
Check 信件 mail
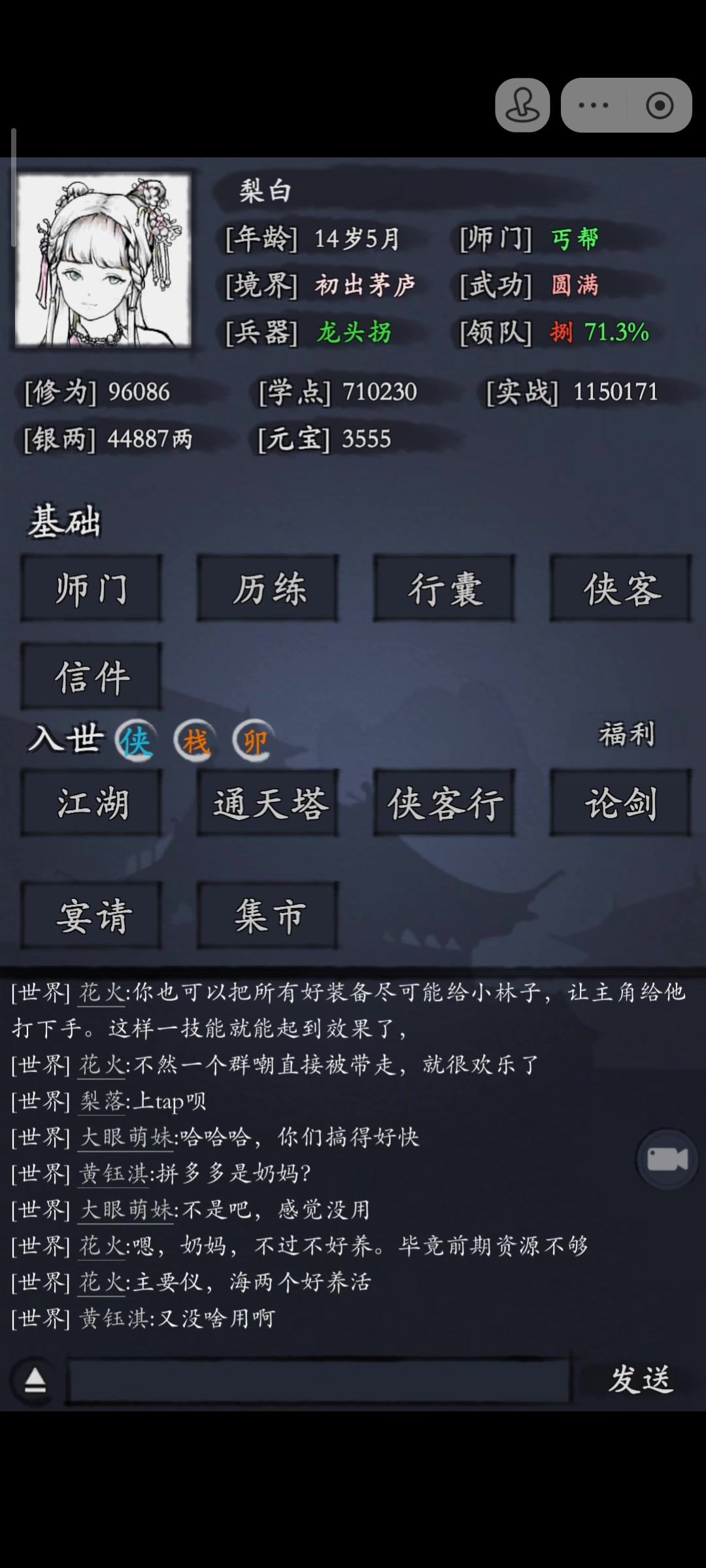point(92,676)
